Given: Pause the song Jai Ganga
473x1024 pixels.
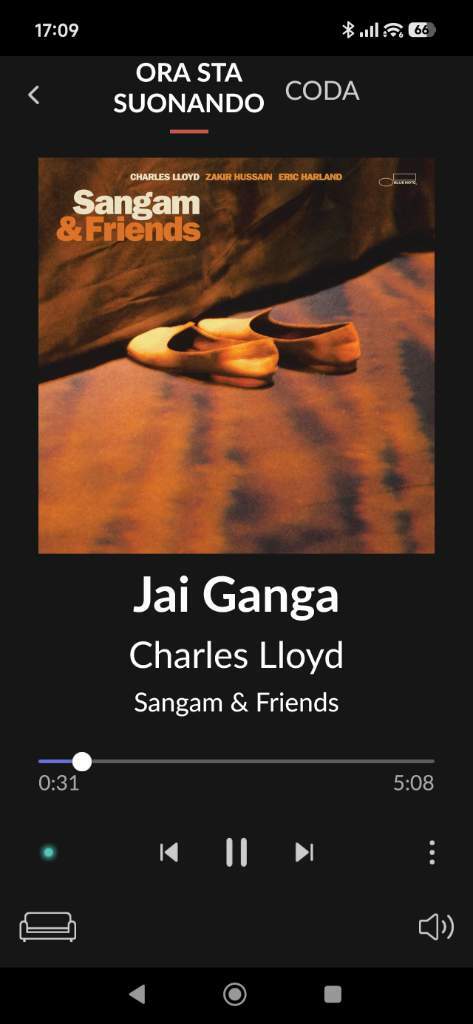Looking at the screenshot, I should pos(236,852).
